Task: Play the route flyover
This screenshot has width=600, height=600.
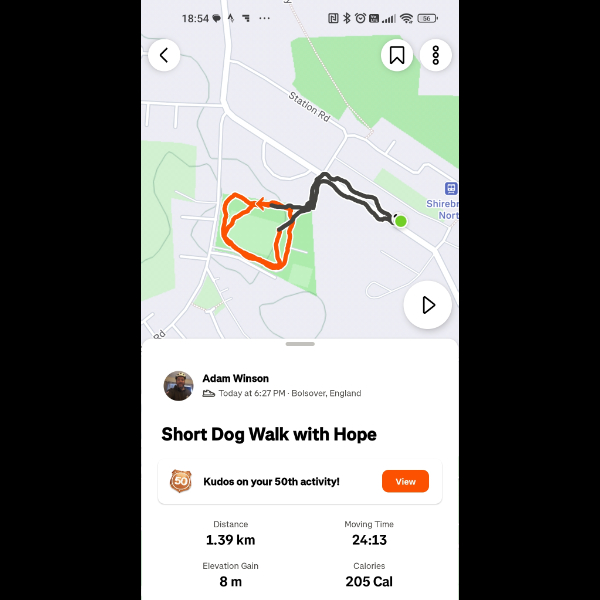Action: pos(428,305)
